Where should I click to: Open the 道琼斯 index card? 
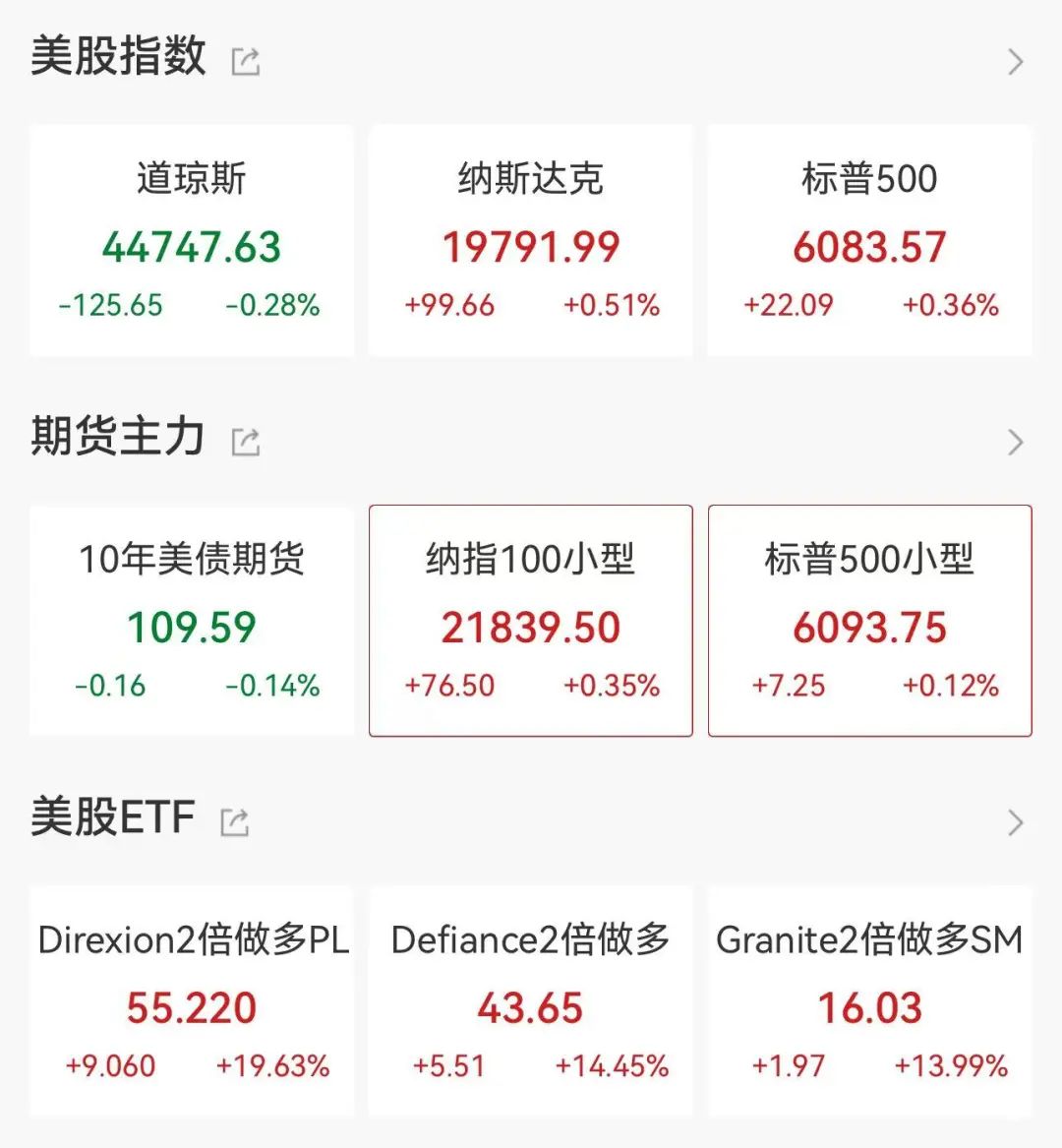coord(192,240)
